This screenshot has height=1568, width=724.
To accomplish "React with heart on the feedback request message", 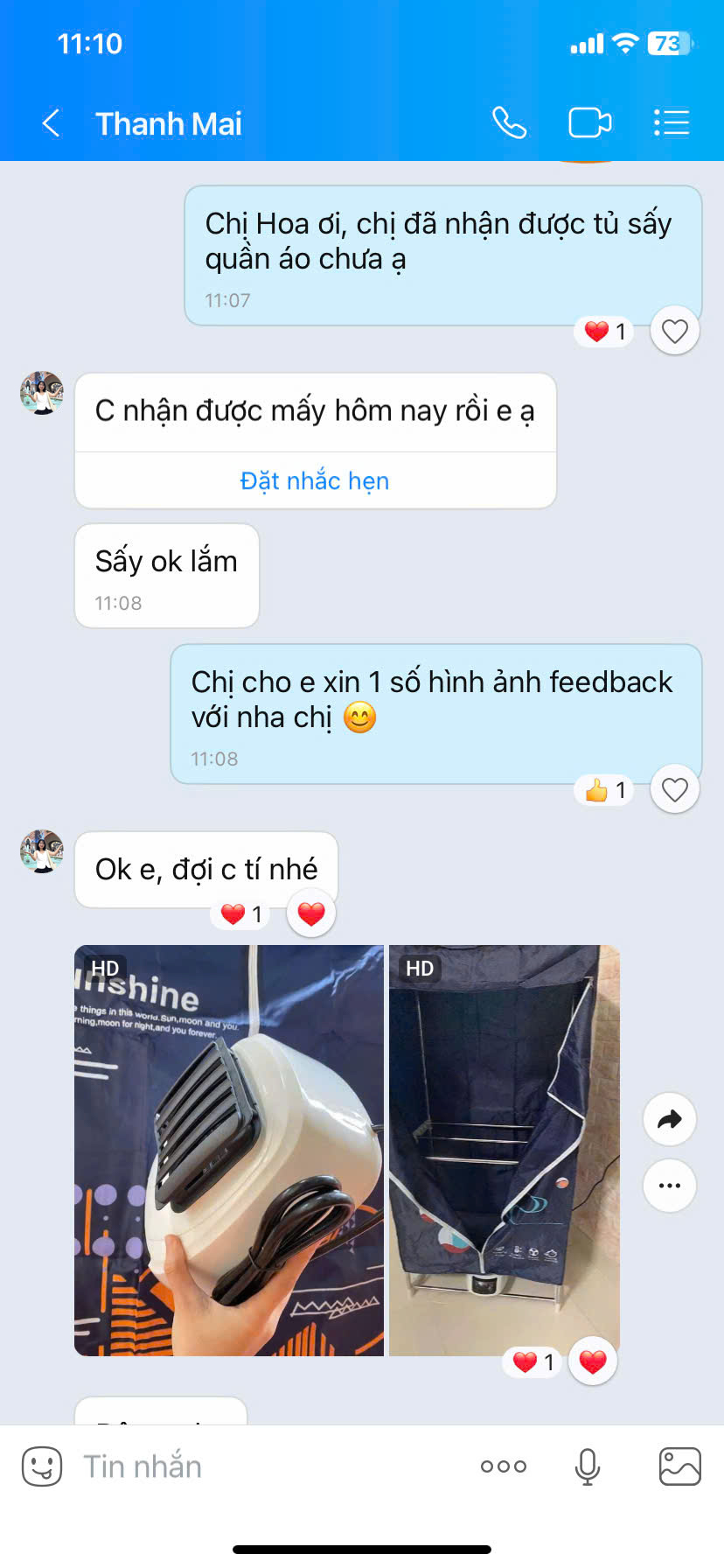I will (x=675, y=789).
